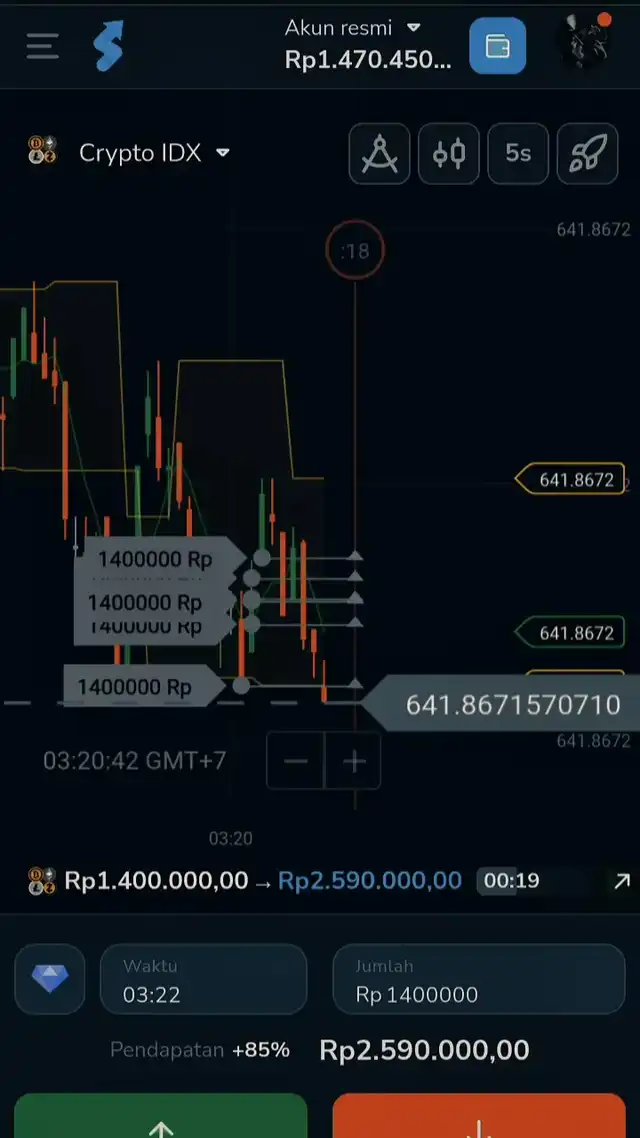Change the 5s chart timeframe
Screen dimensions: 640x1138
click(x=517, y=154)
